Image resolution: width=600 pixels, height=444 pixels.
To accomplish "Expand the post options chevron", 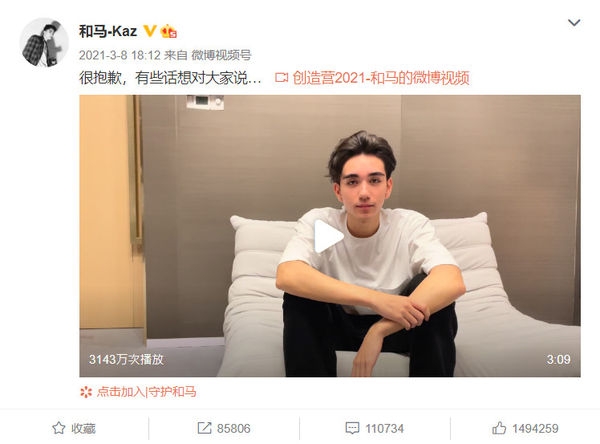I will [x=573, y=22].
